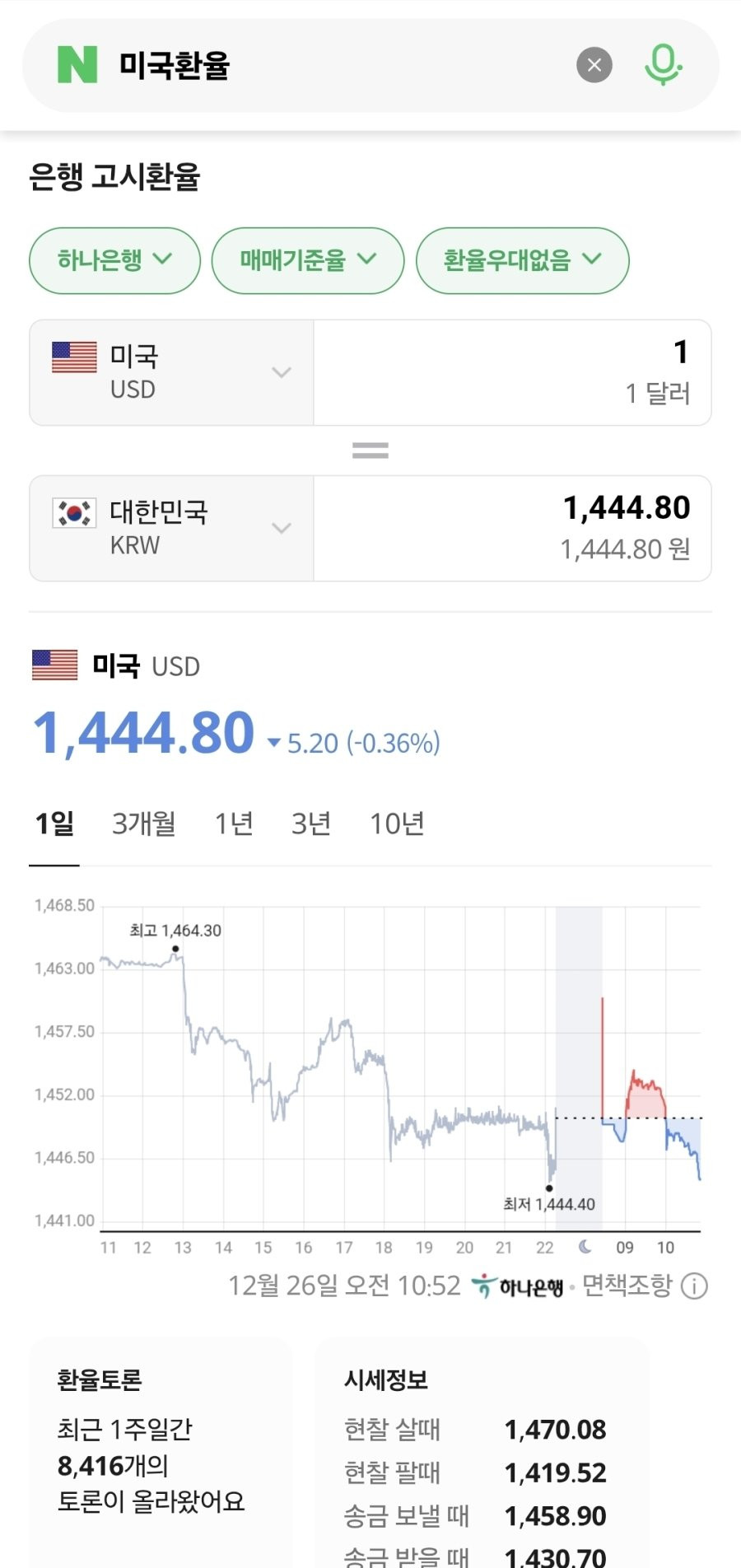741x1568 pixels.
Task: Change the 대한민국 KRW currency selector
Action: tap(171, 528)
